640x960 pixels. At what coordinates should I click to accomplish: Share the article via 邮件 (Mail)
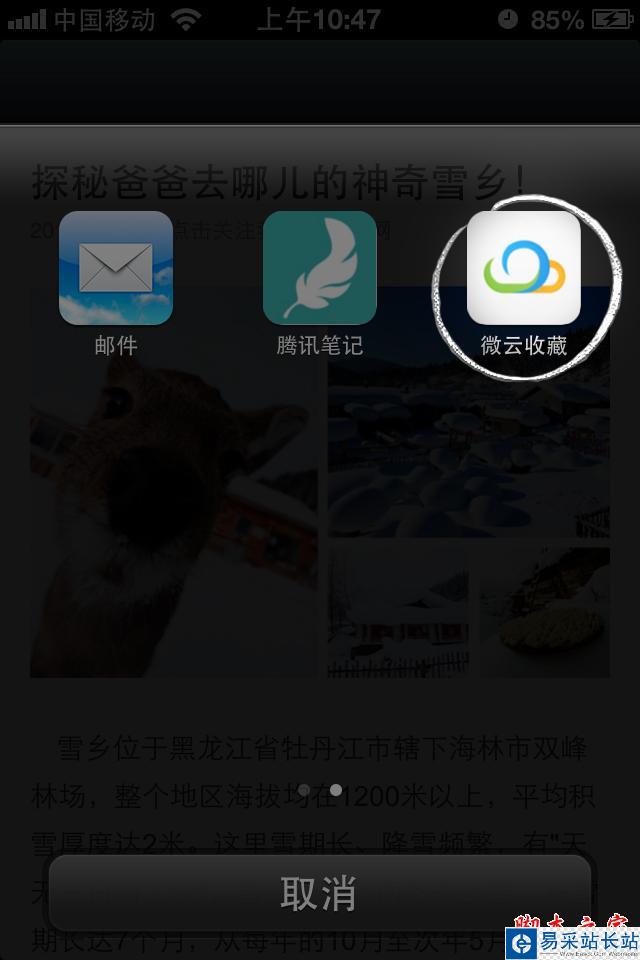tap(116, 269)
